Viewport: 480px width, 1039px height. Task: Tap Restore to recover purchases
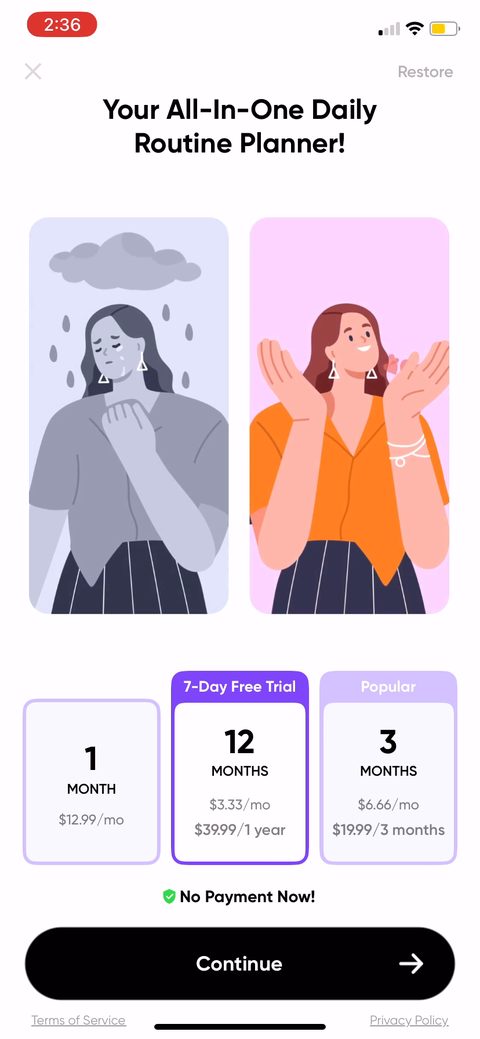tap(425, 72)
